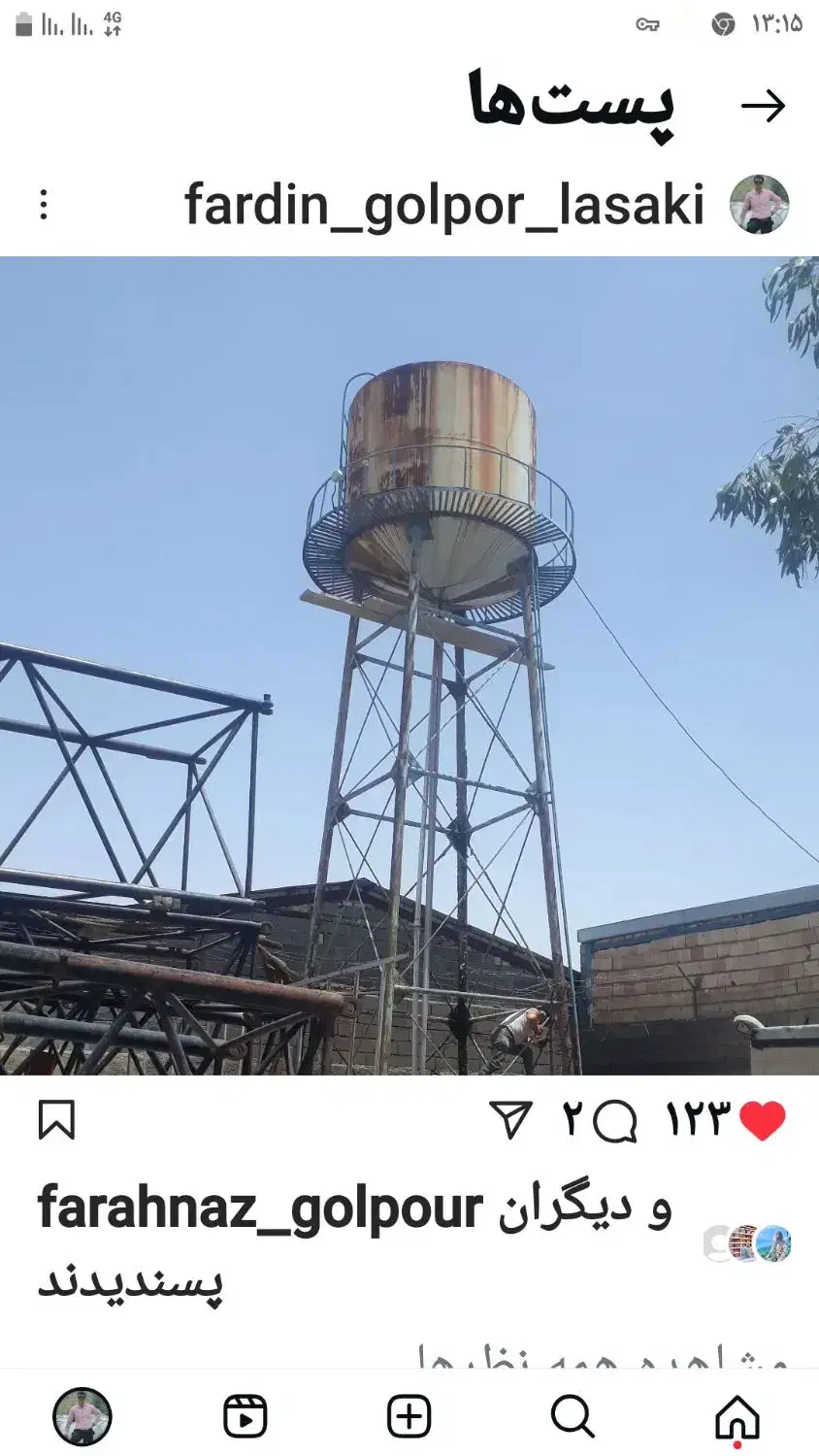Screen dimensions: 819x1456
Task: Open the fardin_golpor_lasaki username link
Action: pos(444,206)
